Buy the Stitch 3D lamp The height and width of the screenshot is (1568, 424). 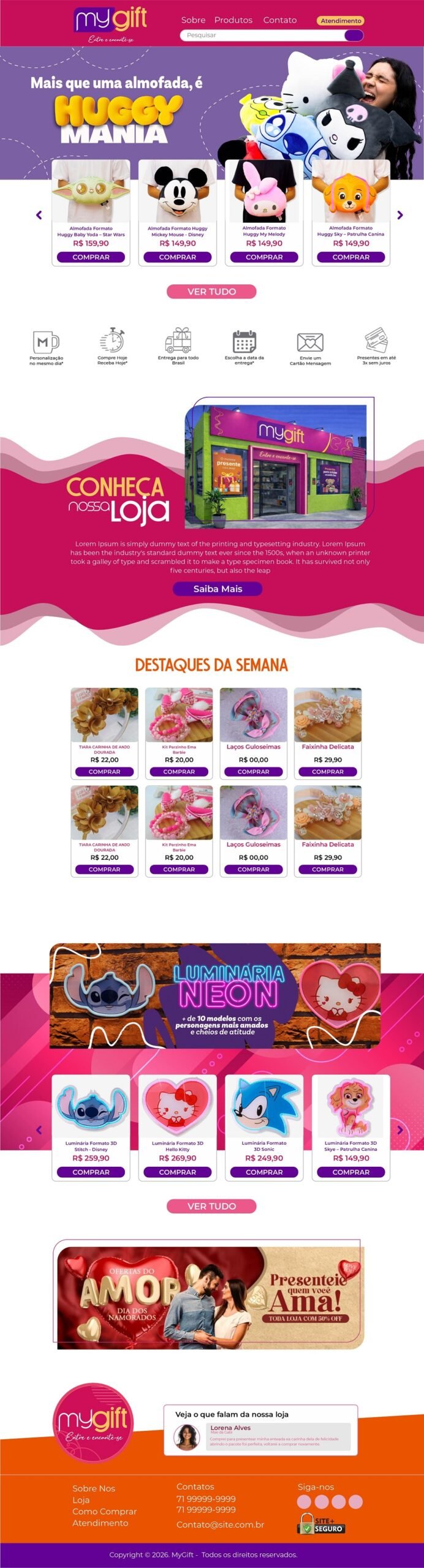coord(91,1172)
